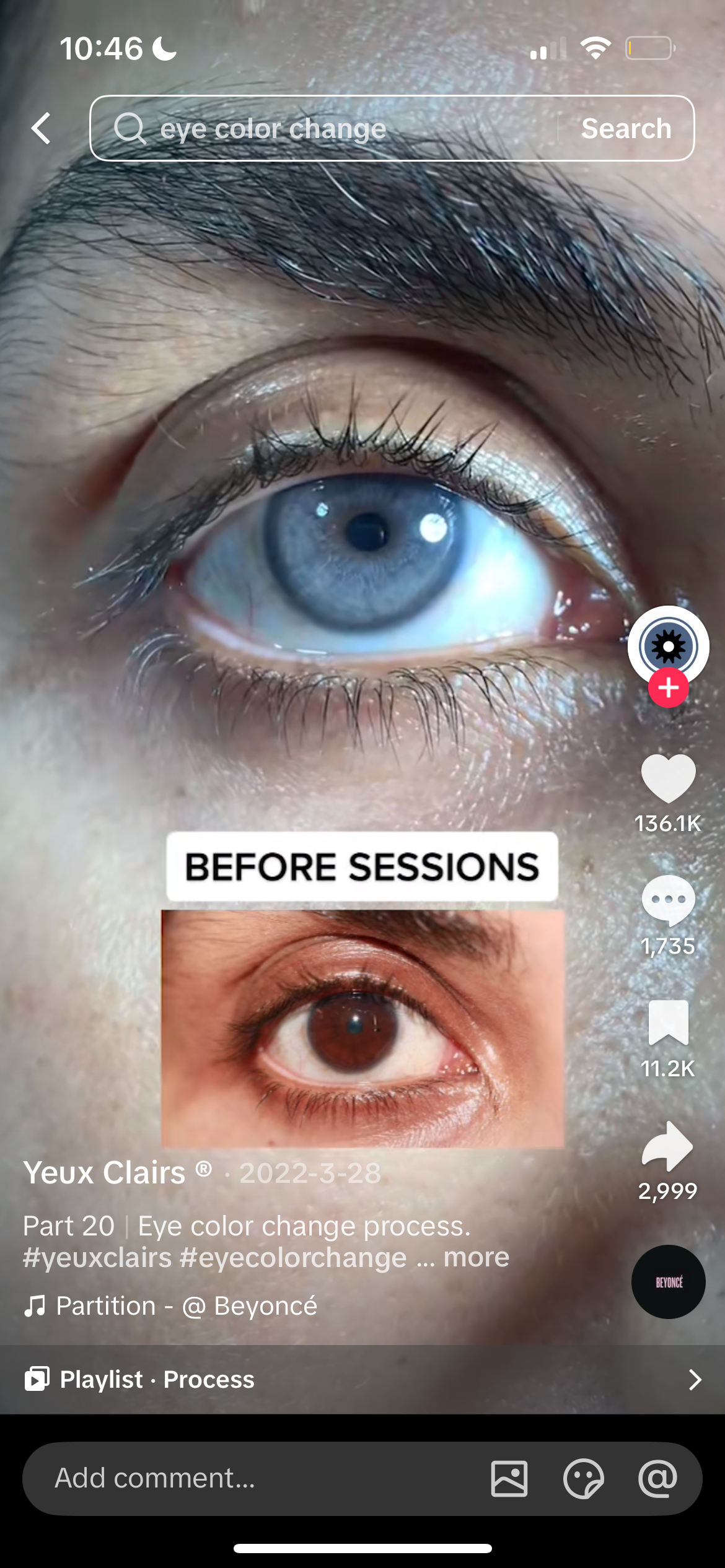725x1568 pixels.
Task: Open the Beyoncé sound disc
Action: pyautogui.click(x=668, y=1281)
